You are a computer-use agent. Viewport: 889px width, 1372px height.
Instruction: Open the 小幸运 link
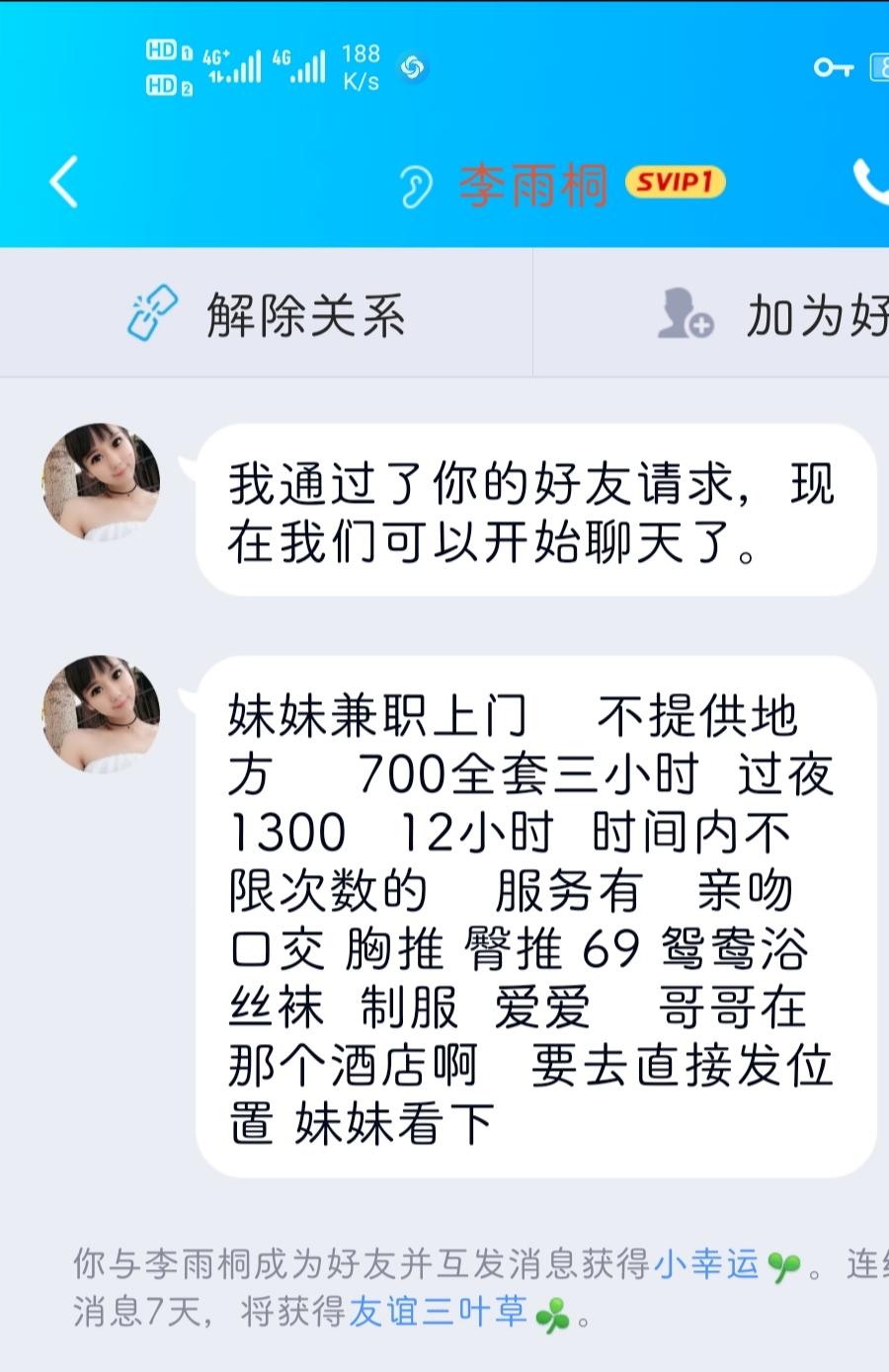707,1263
